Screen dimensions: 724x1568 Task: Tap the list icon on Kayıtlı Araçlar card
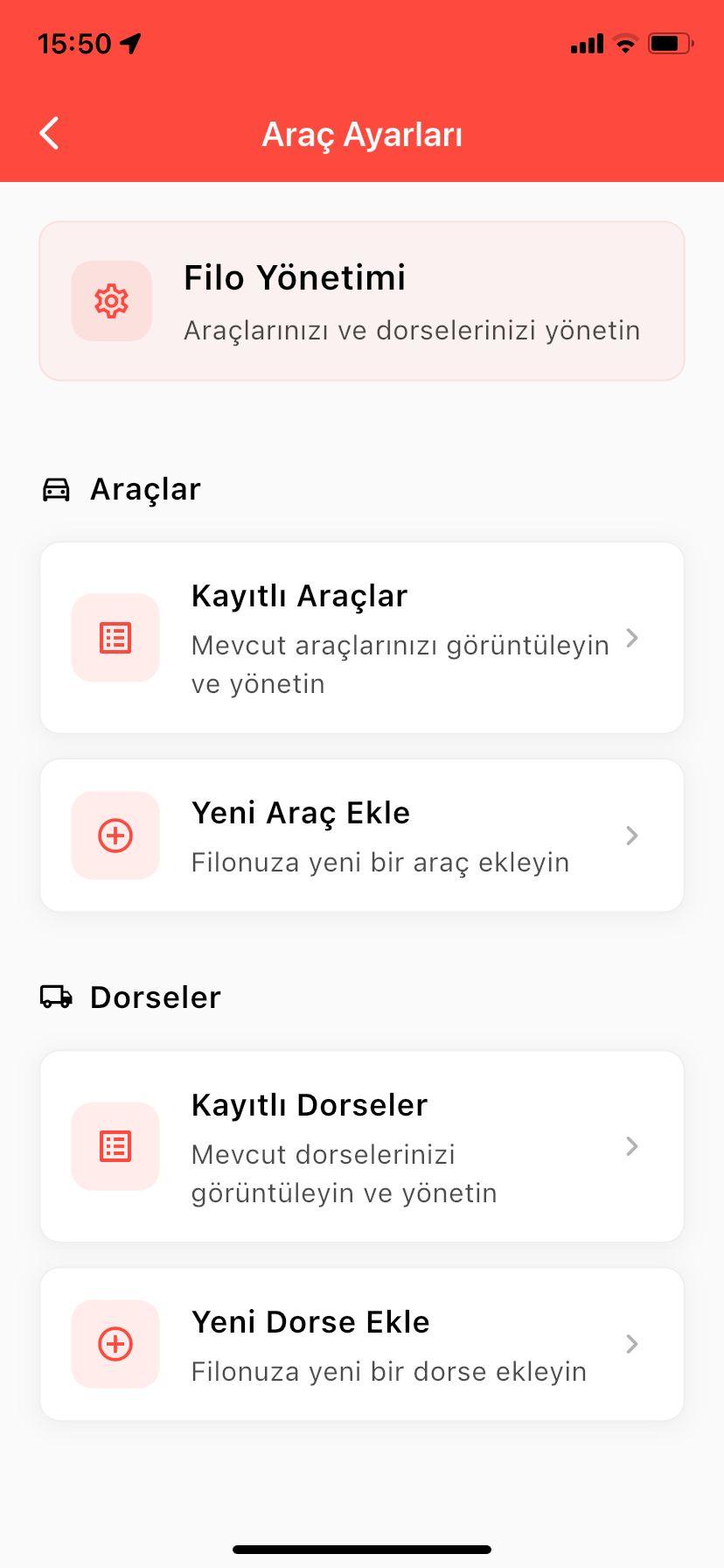point(115,637)
